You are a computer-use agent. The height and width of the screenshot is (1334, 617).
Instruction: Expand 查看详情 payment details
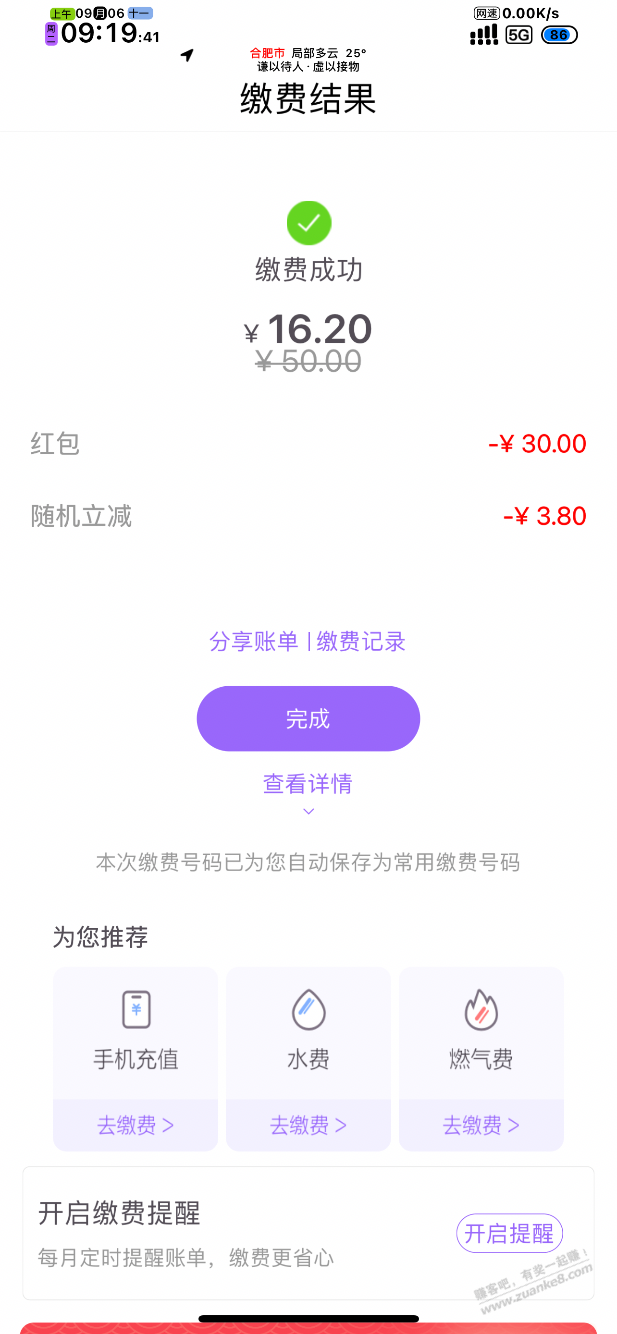click(308, 785)
